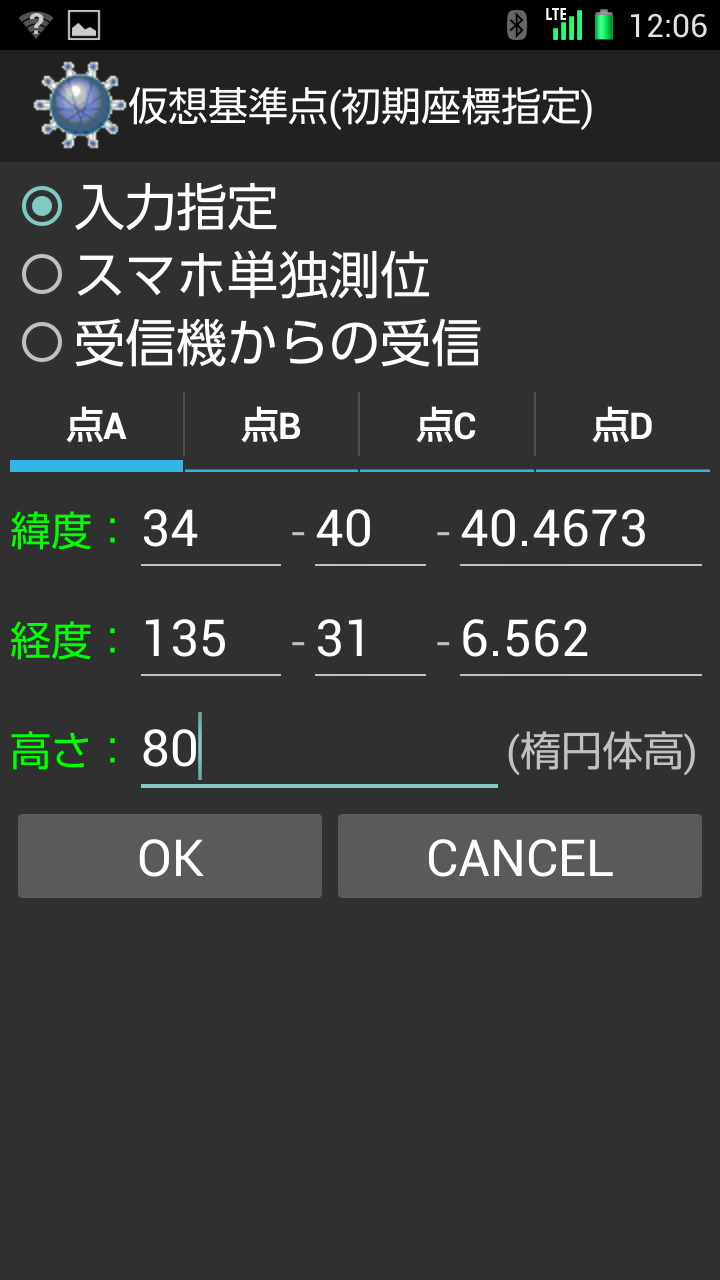This screenshot has height=1280, width=720.
Task: Confirm with the OK button
Action: coord(170,856)
